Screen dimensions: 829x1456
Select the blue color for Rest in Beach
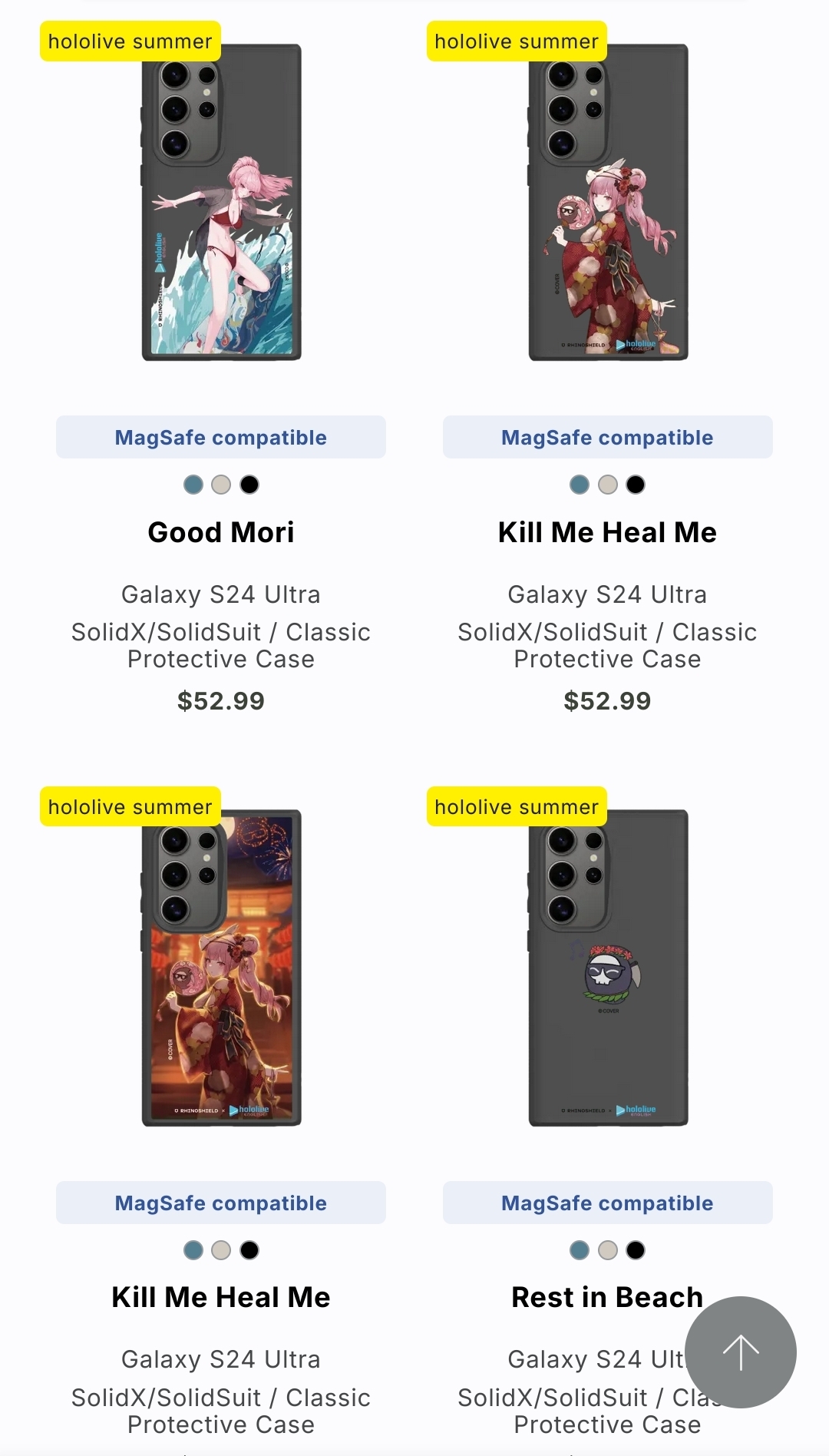coord(580,1250)
